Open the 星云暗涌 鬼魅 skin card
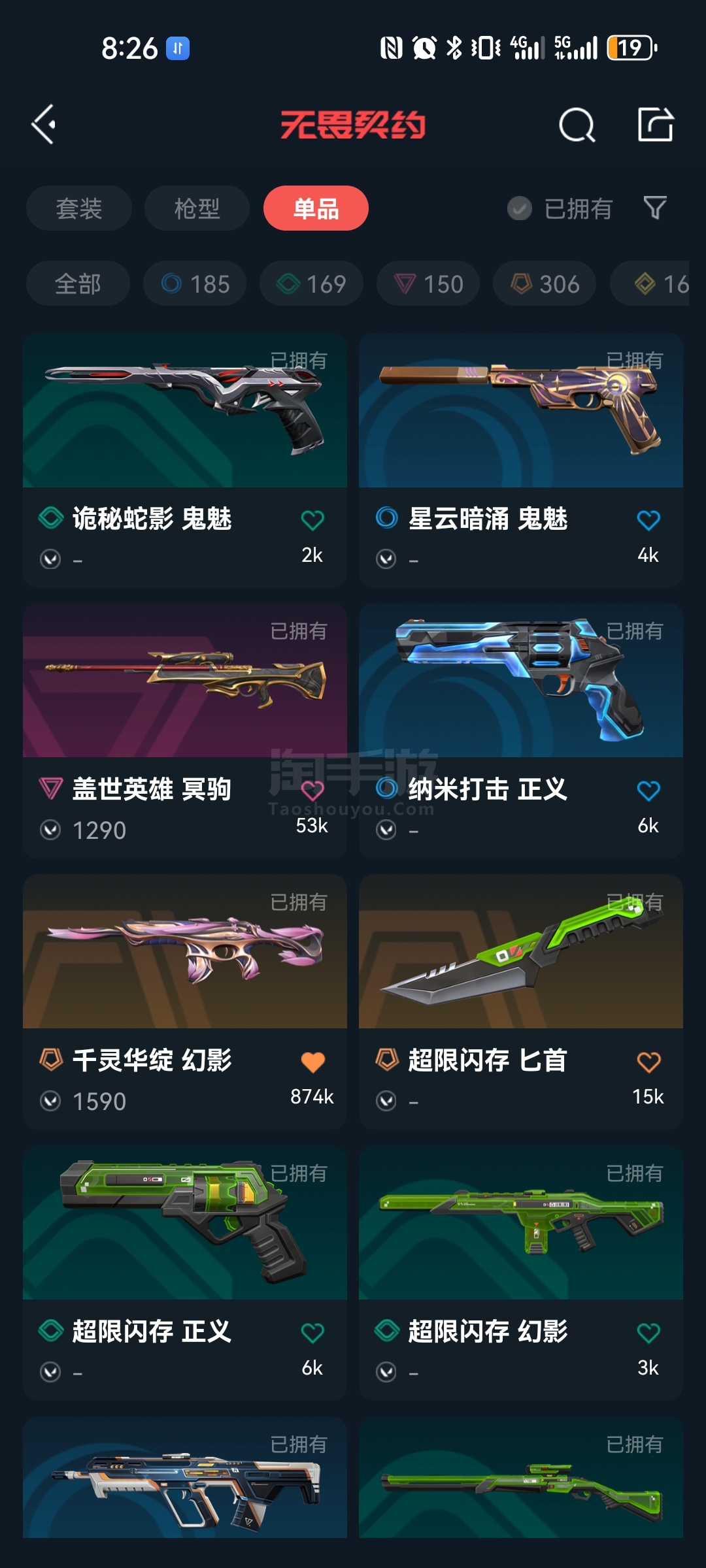This screenshot has height=1568, width=706. coord(521,461)
